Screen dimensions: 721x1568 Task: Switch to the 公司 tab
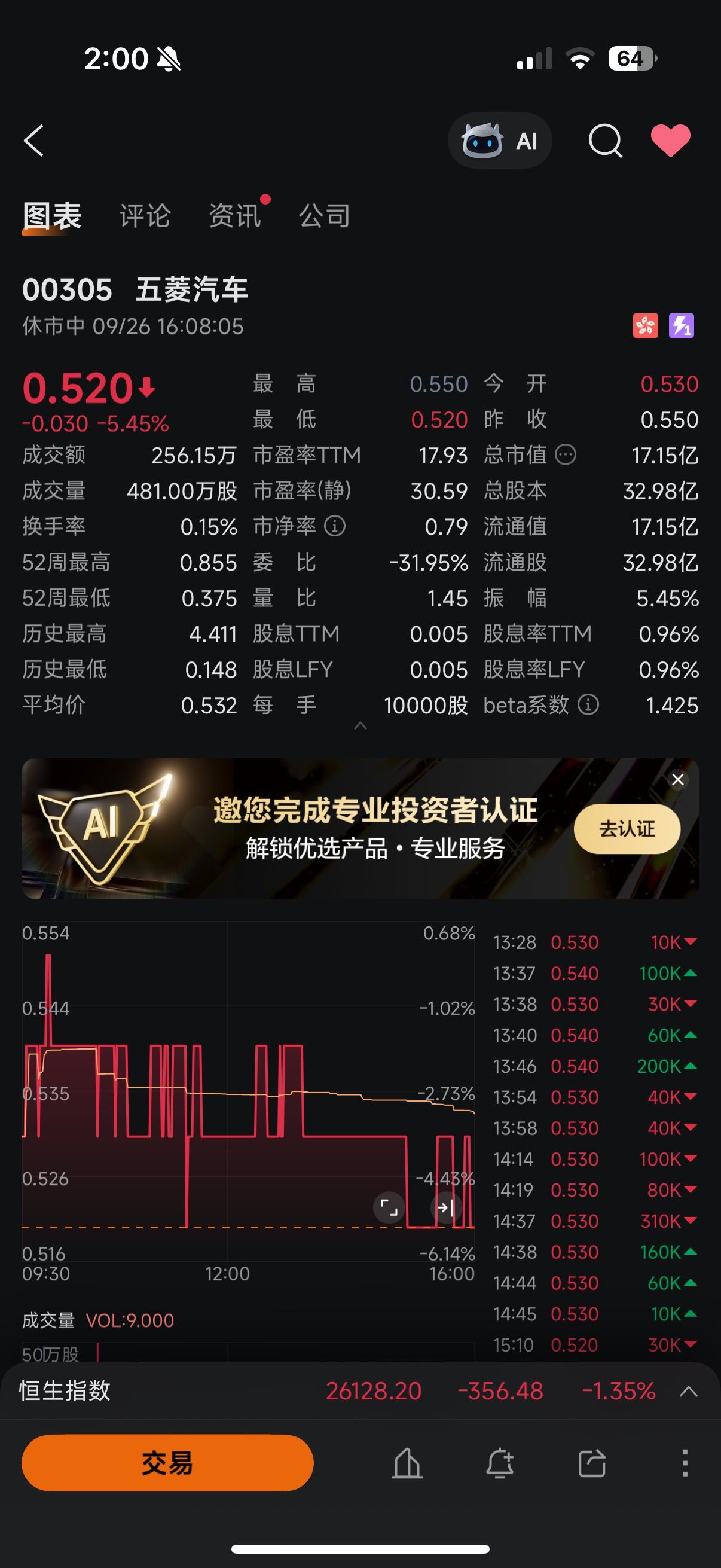click(x=324, y=216)
